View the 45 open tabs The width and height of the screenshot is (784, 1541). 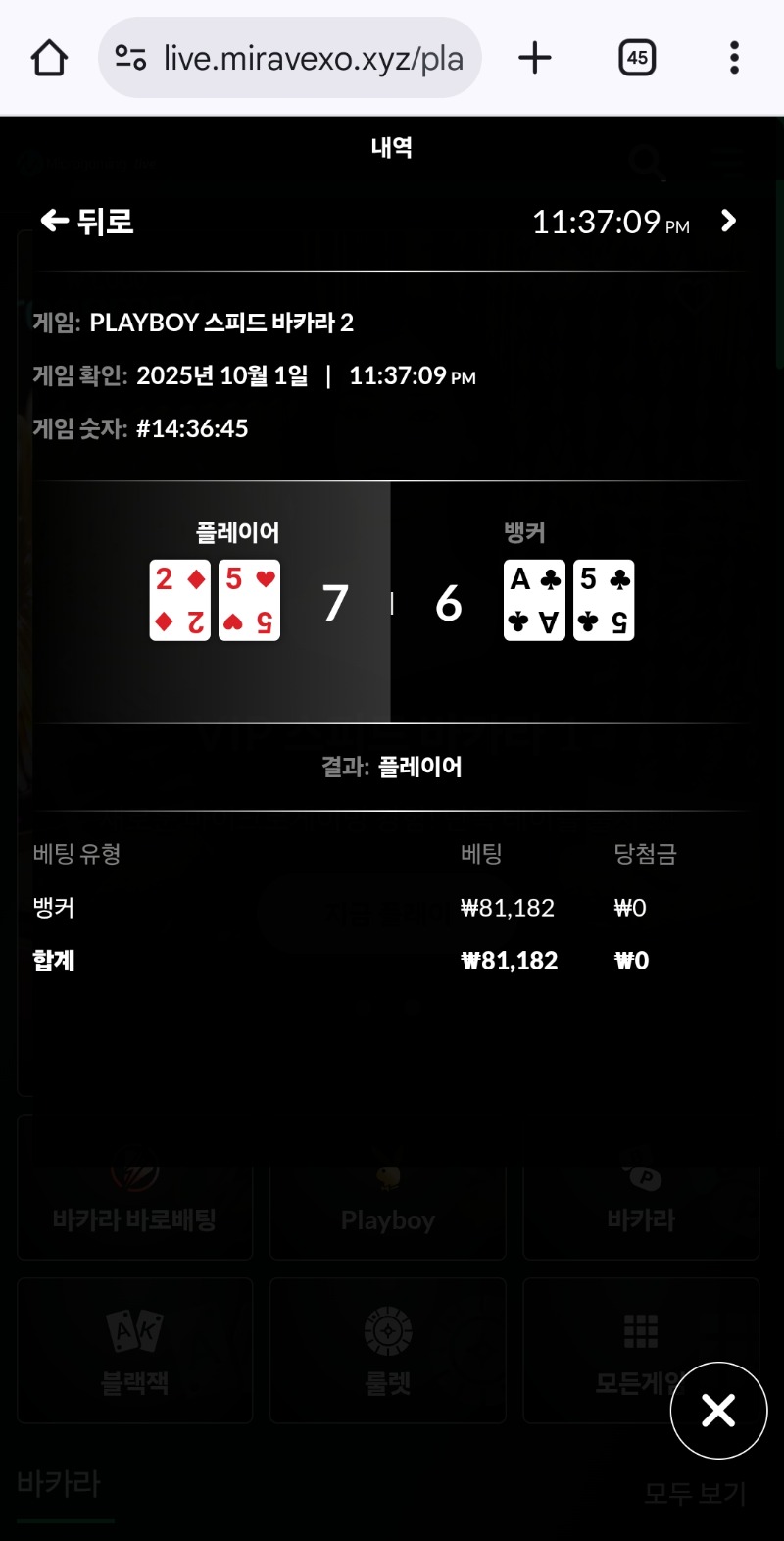coord(637,58)
